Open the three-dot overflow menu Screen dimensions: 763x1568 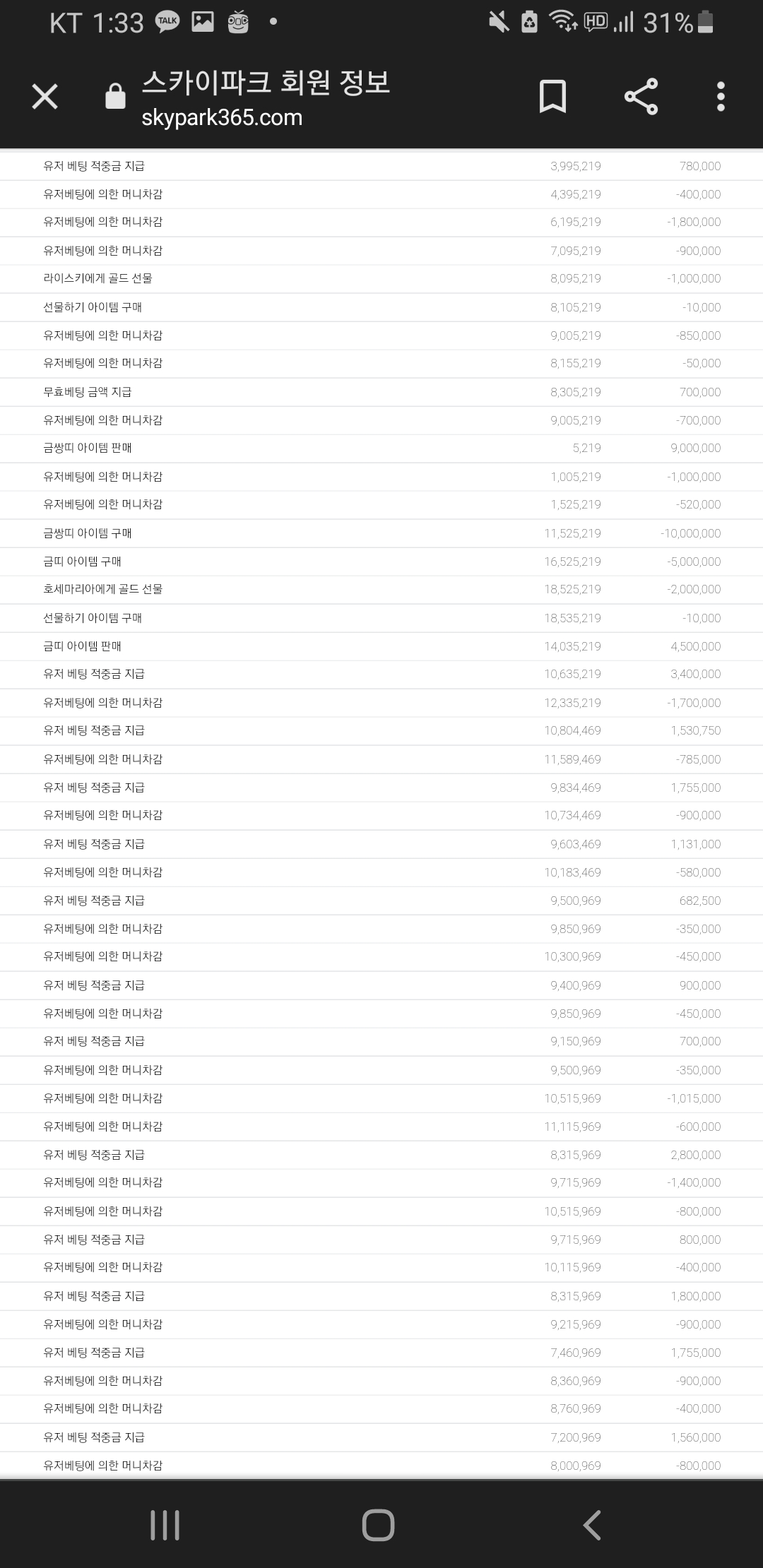click(x=721, y=97)
